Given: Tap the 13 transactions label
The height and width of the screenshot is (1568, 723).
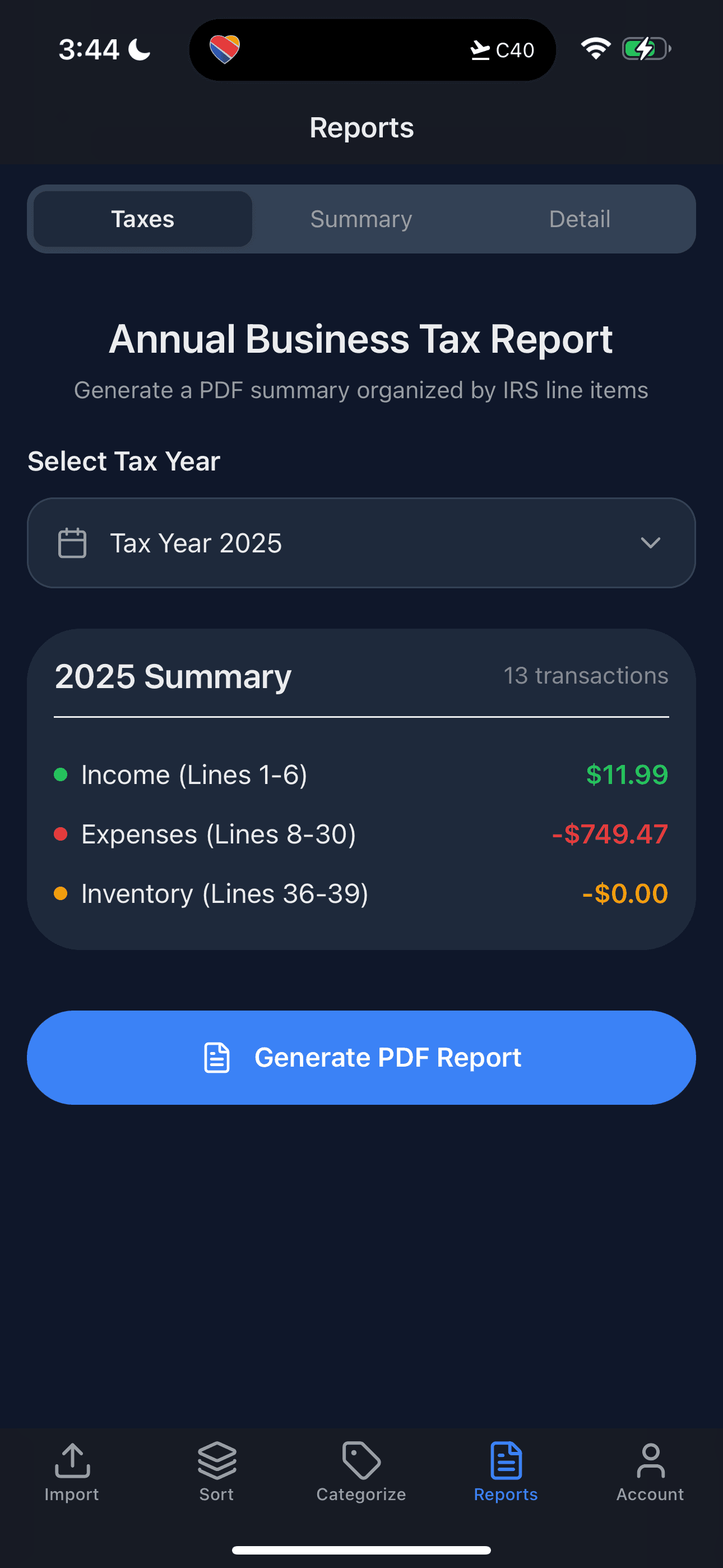Looking at the screenshot, I should [x=586, y=676].
